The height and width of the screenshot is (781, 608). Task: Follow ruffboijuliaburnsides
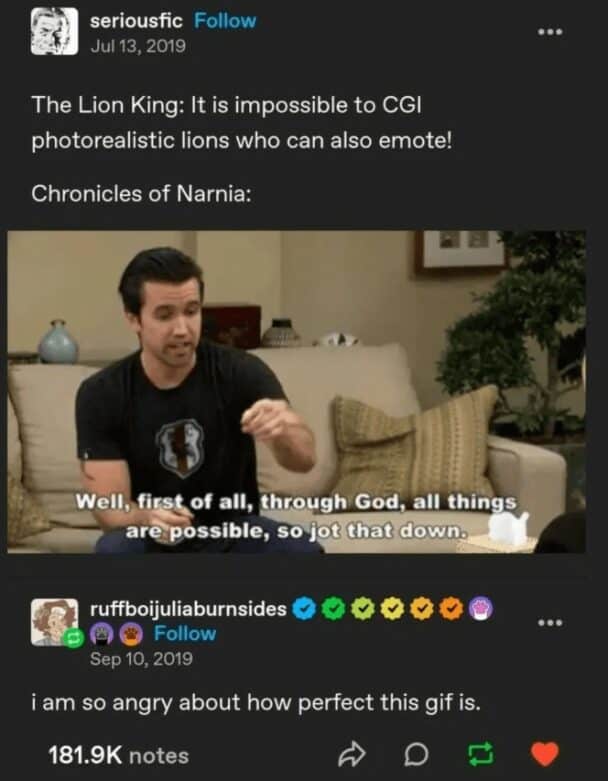point(184,634)
